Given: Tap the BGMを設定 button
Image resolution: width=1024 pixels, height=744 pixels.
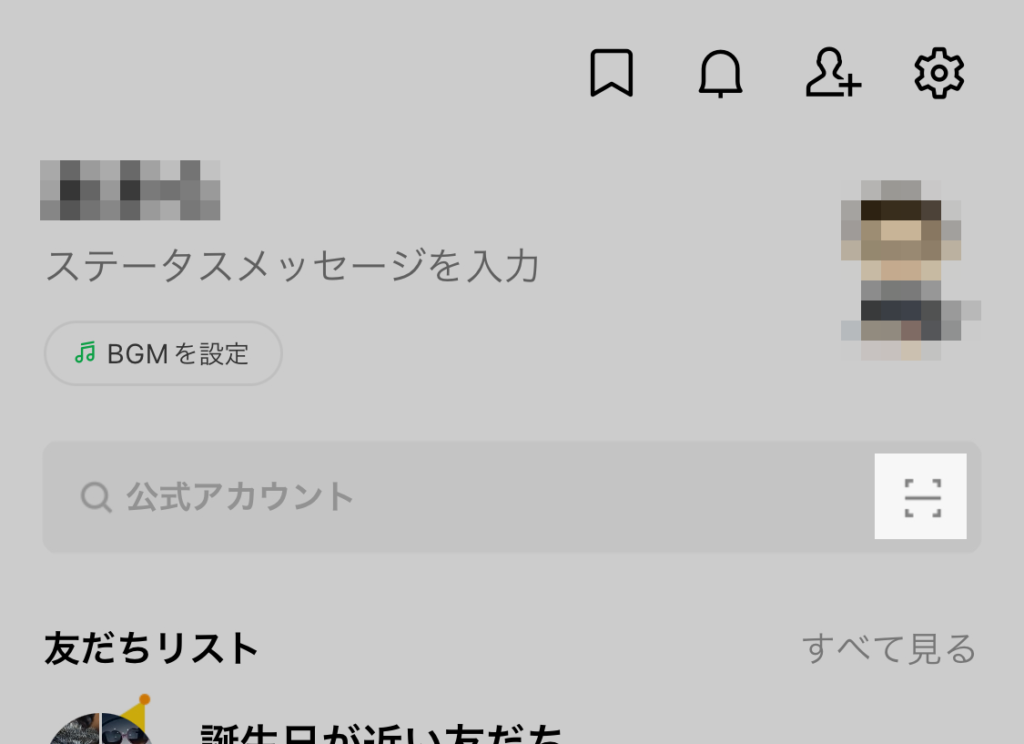Looking at the screenshot, I should [163, 353].
